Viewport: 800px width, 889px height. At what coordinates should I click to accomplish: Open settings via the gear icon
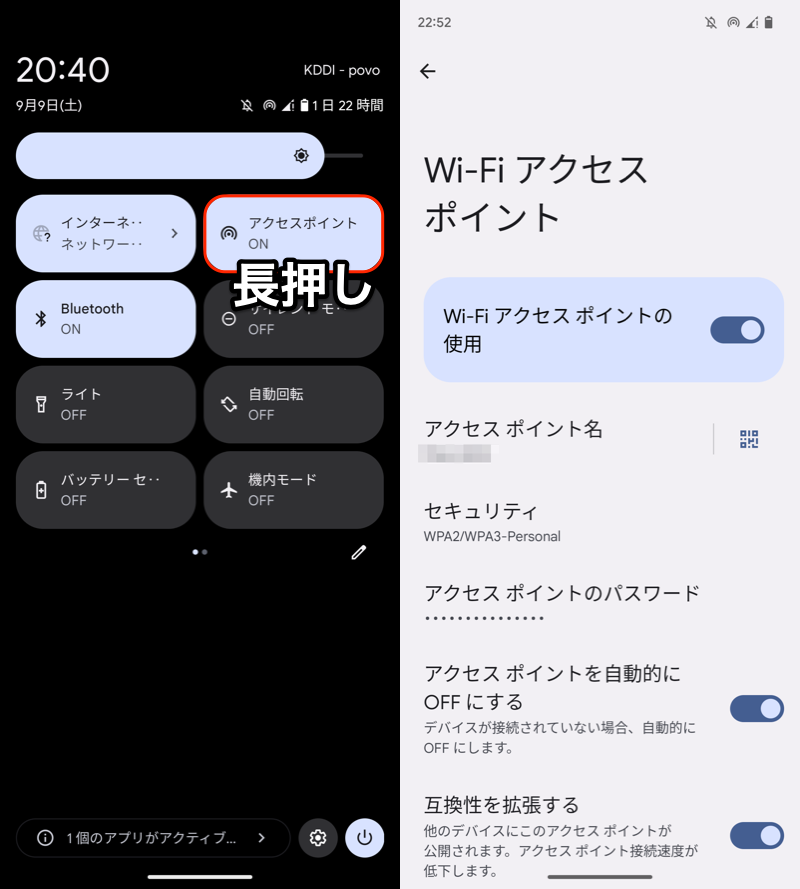(318, 838)
